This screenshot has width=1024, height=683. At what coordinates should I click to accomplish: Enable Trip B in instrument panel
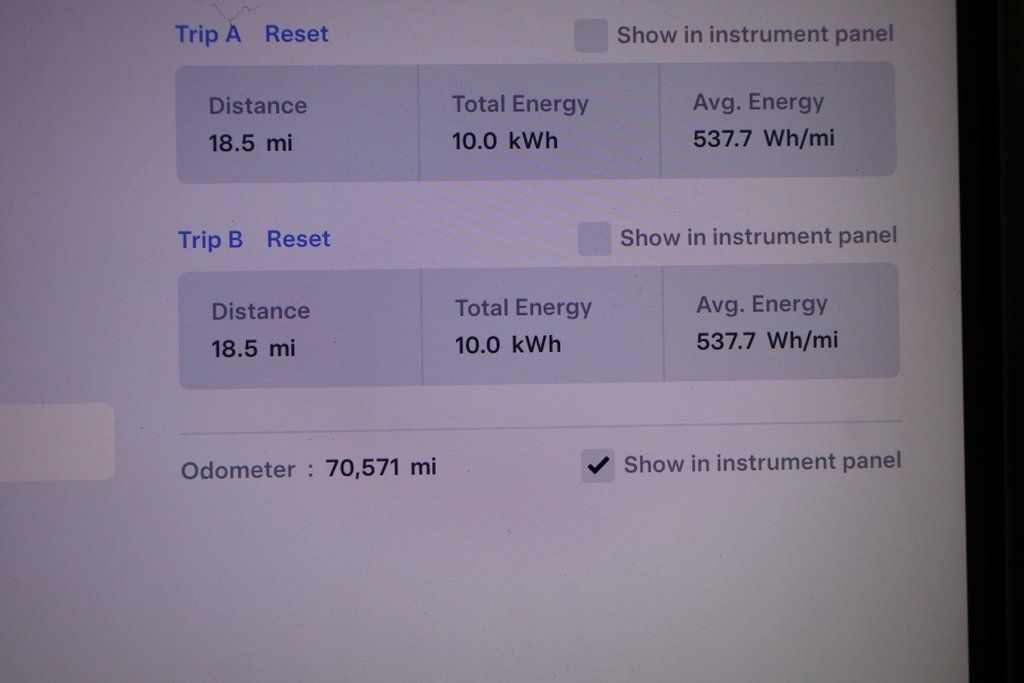tap(594, 239)
